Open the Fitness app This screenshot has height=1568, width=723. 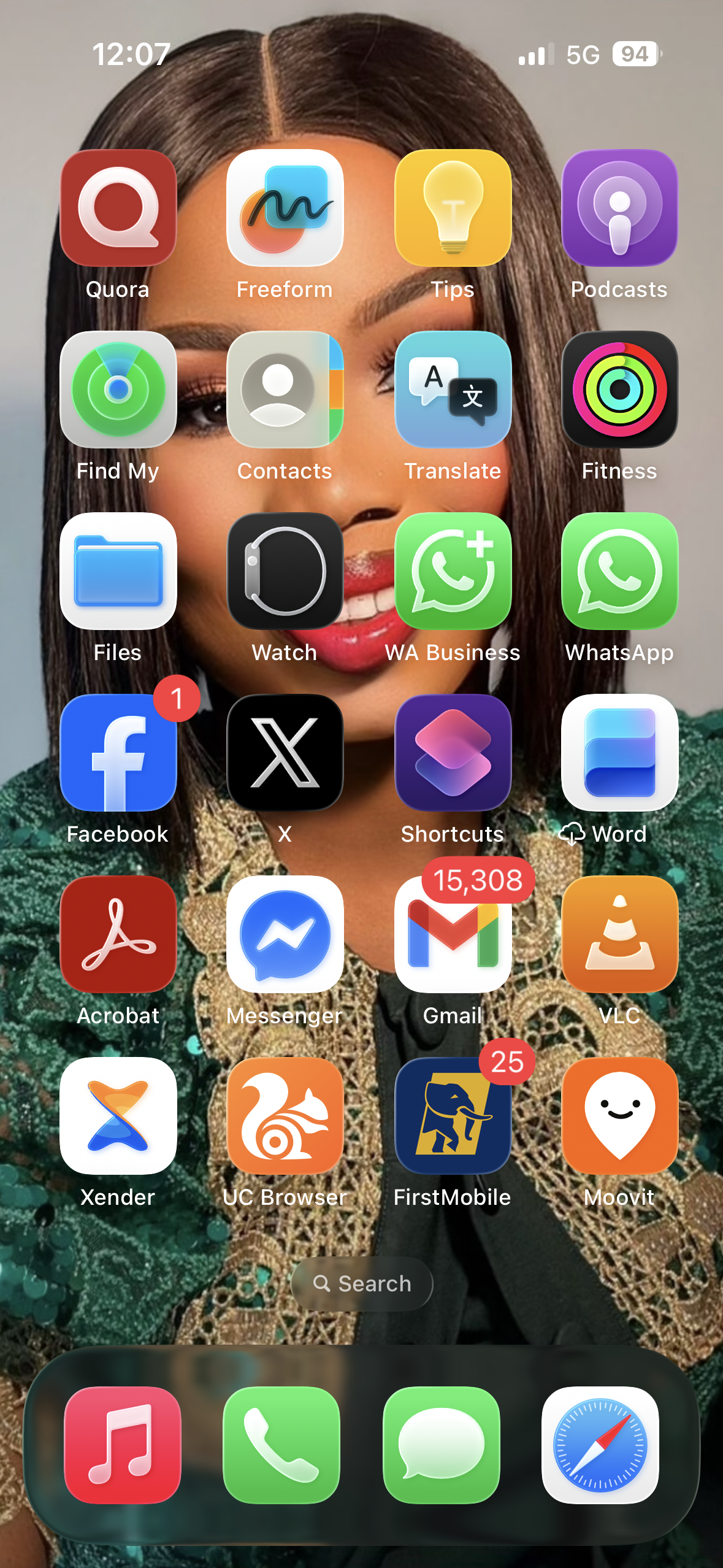point(619,390)
